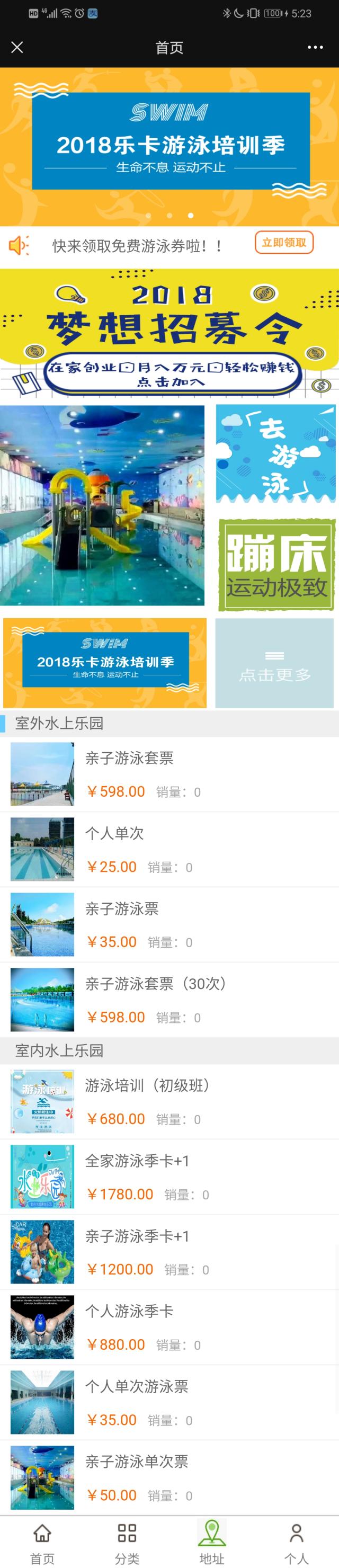The image size is (339, 1568).
Task: Open the 去游泳 tile
Action: coord(276,453)
